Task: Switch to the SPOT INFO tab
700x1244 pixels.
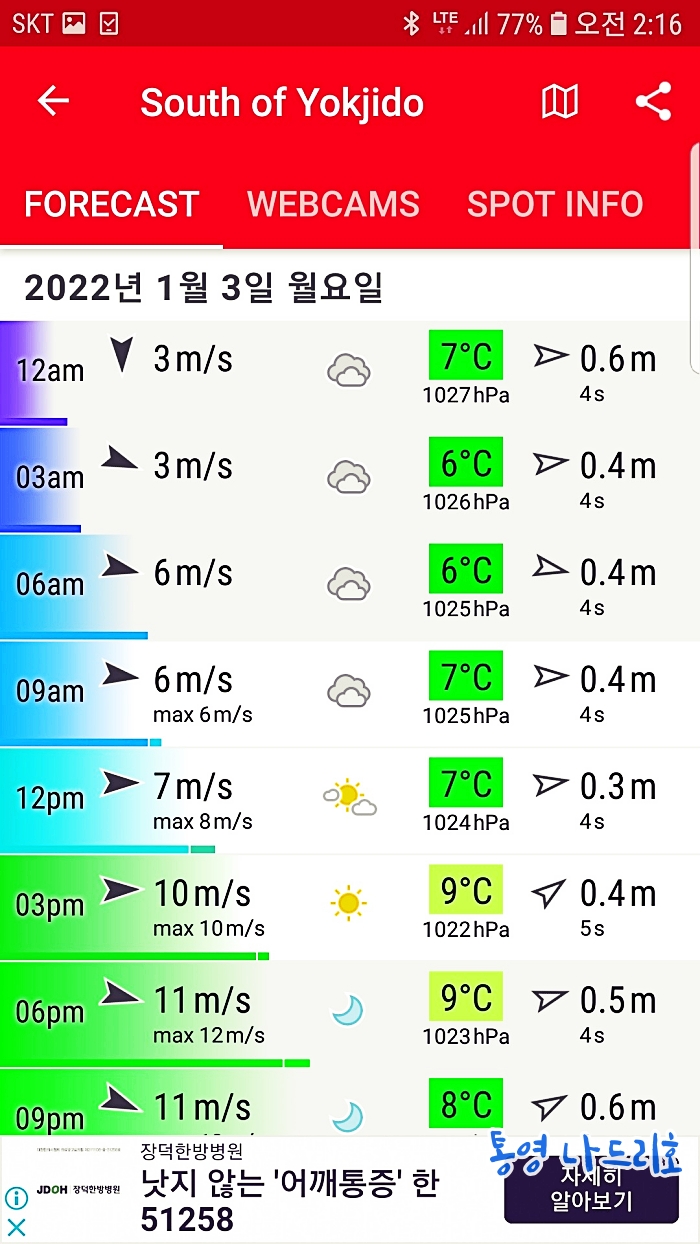Action: click(x=555, y=204)
